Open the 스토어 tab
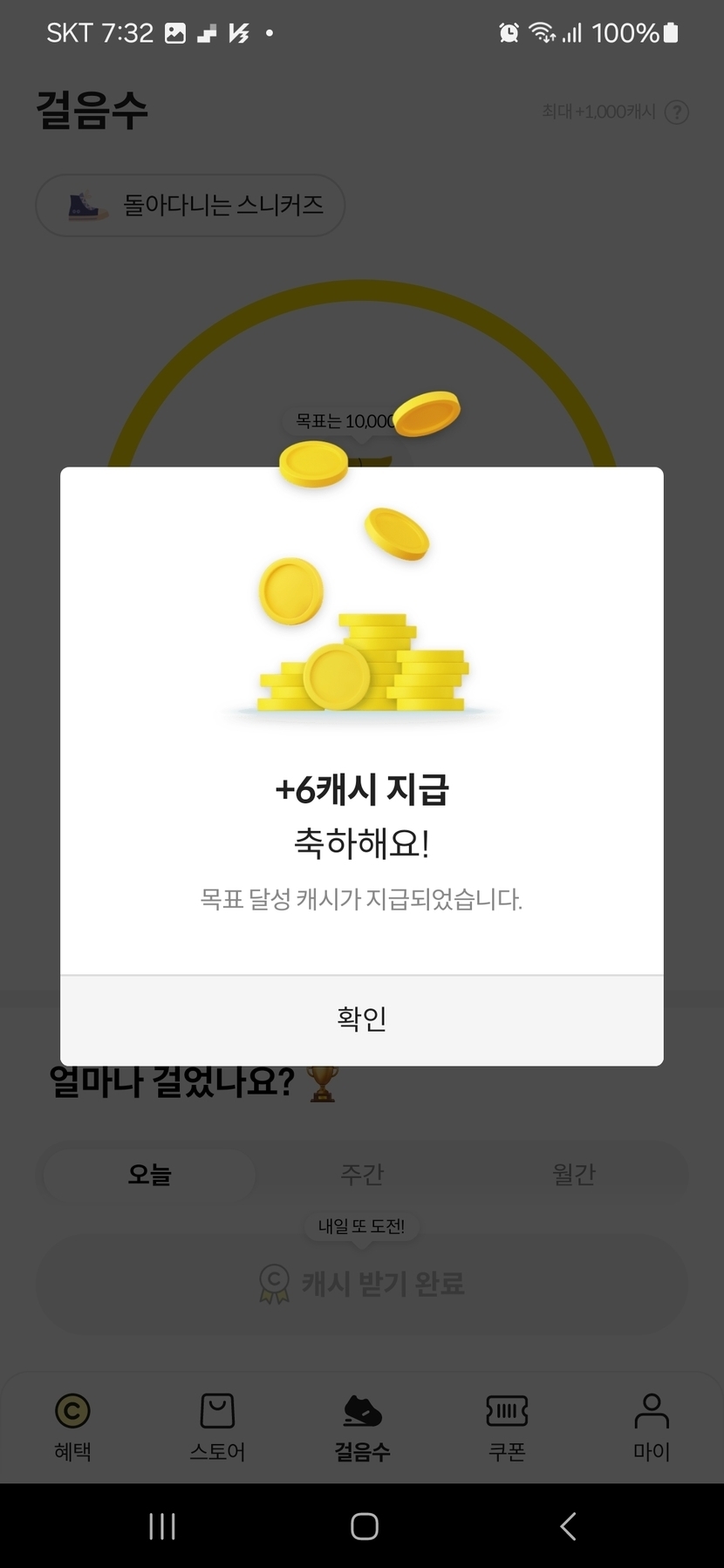This screenshot has width=724, height=1568. [x=217, y=1428]
